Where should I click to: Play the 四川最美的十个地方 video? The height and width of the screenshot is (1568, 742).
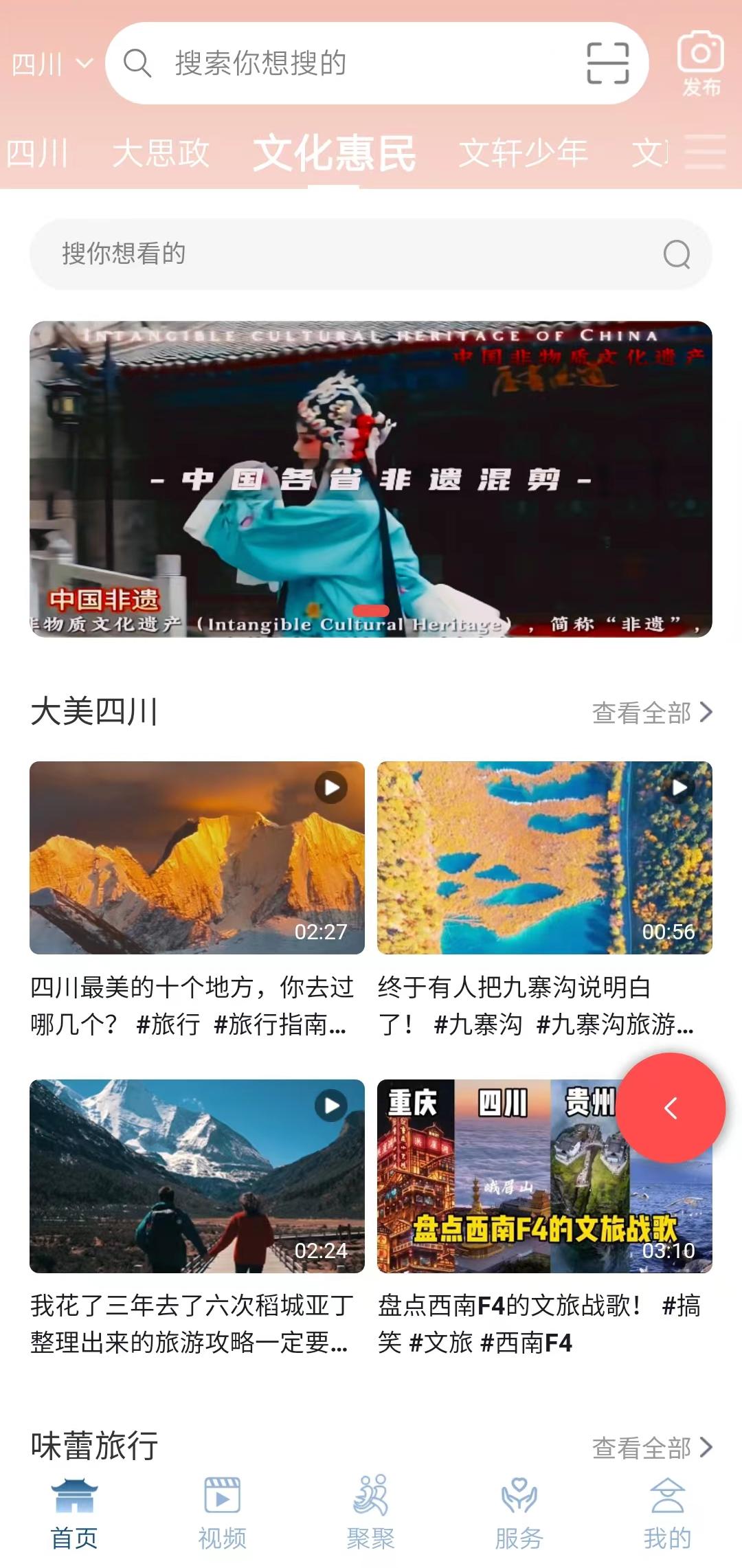(197, 858)
